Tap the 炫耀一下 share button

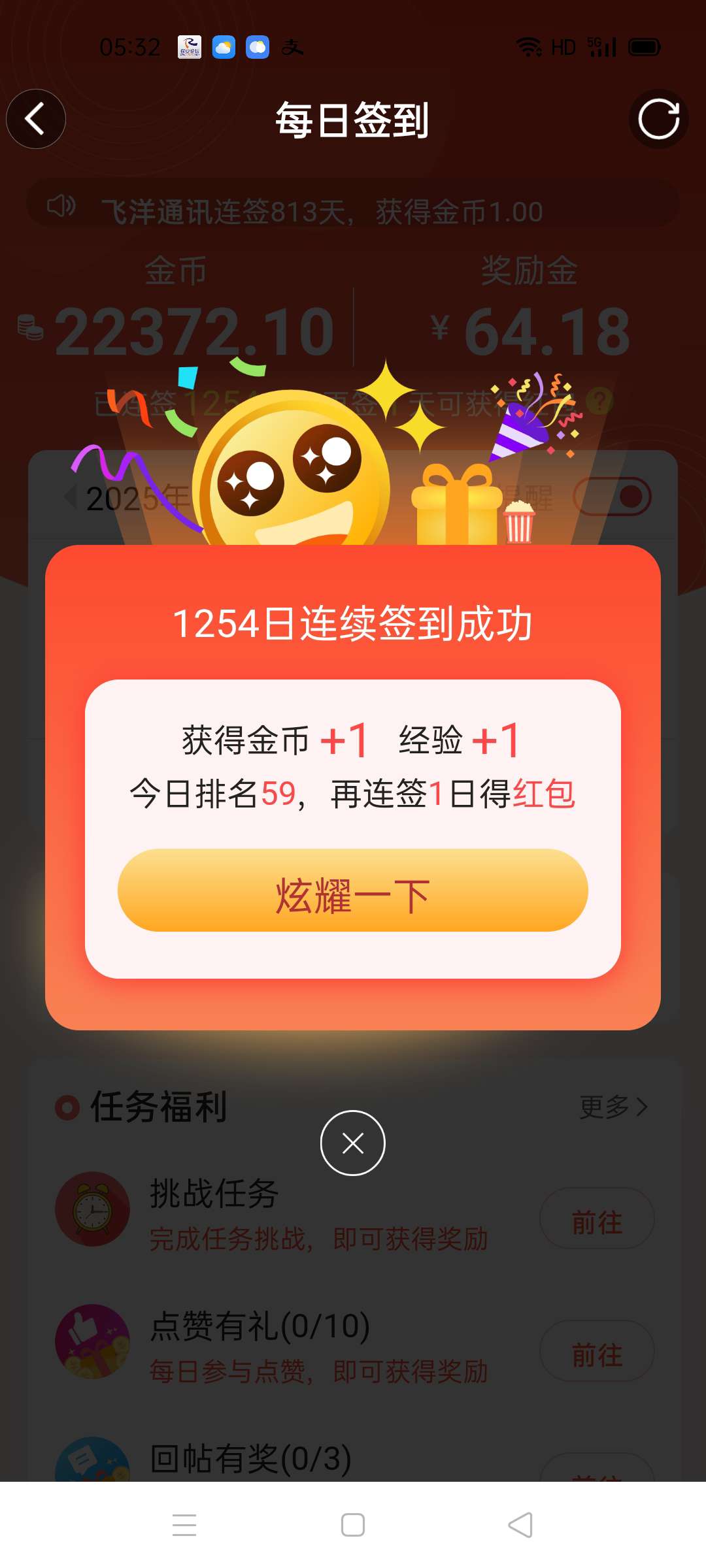point(352,890)
